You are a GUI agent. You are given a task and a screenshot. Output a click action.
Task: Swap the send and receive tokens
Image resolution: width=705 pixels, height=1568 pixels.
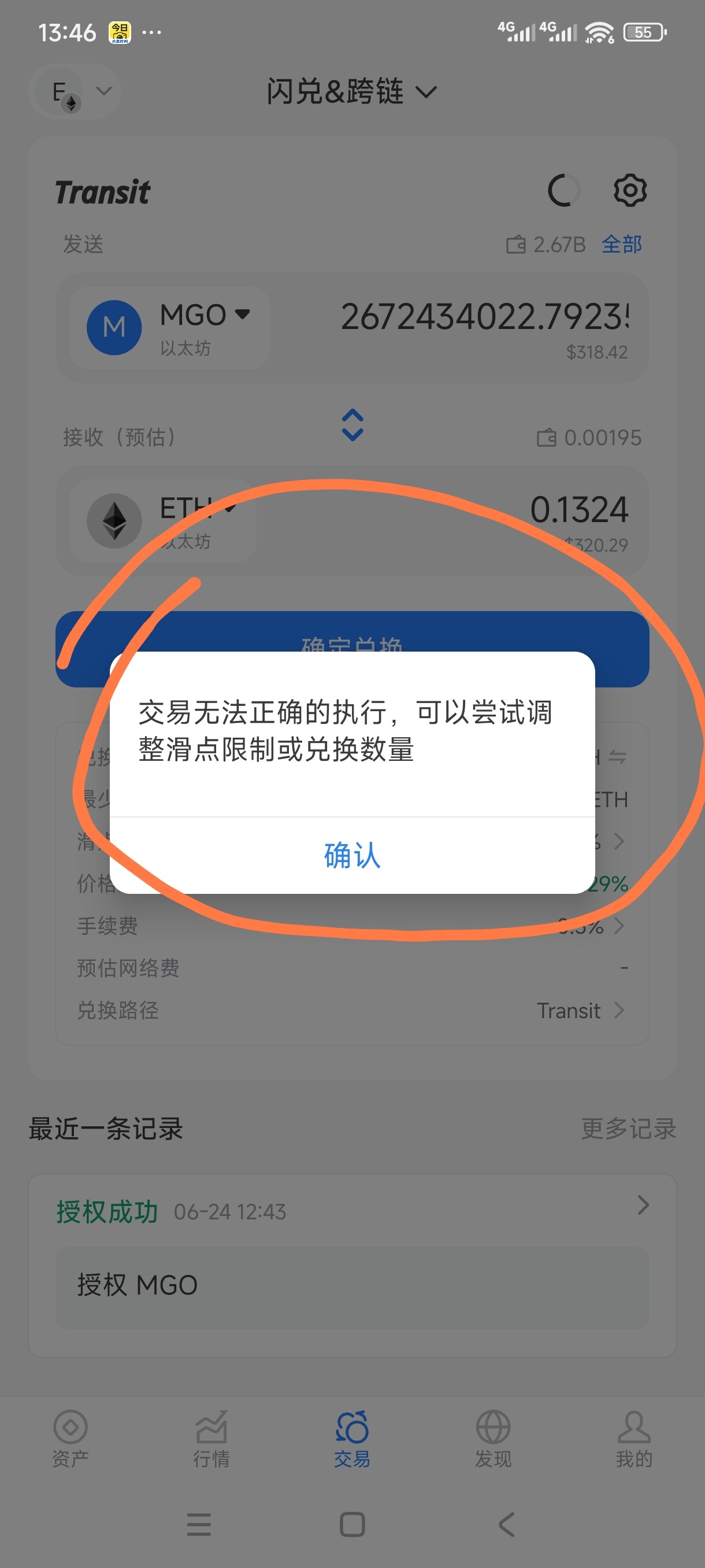click(x=353, y=425)
